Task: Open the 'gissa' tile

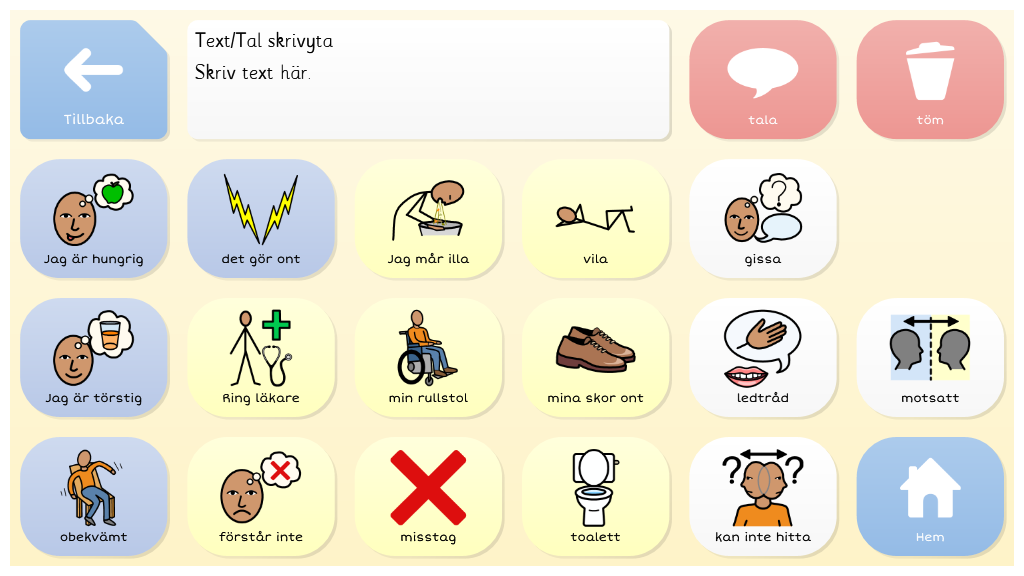Action: coord(762,219)
